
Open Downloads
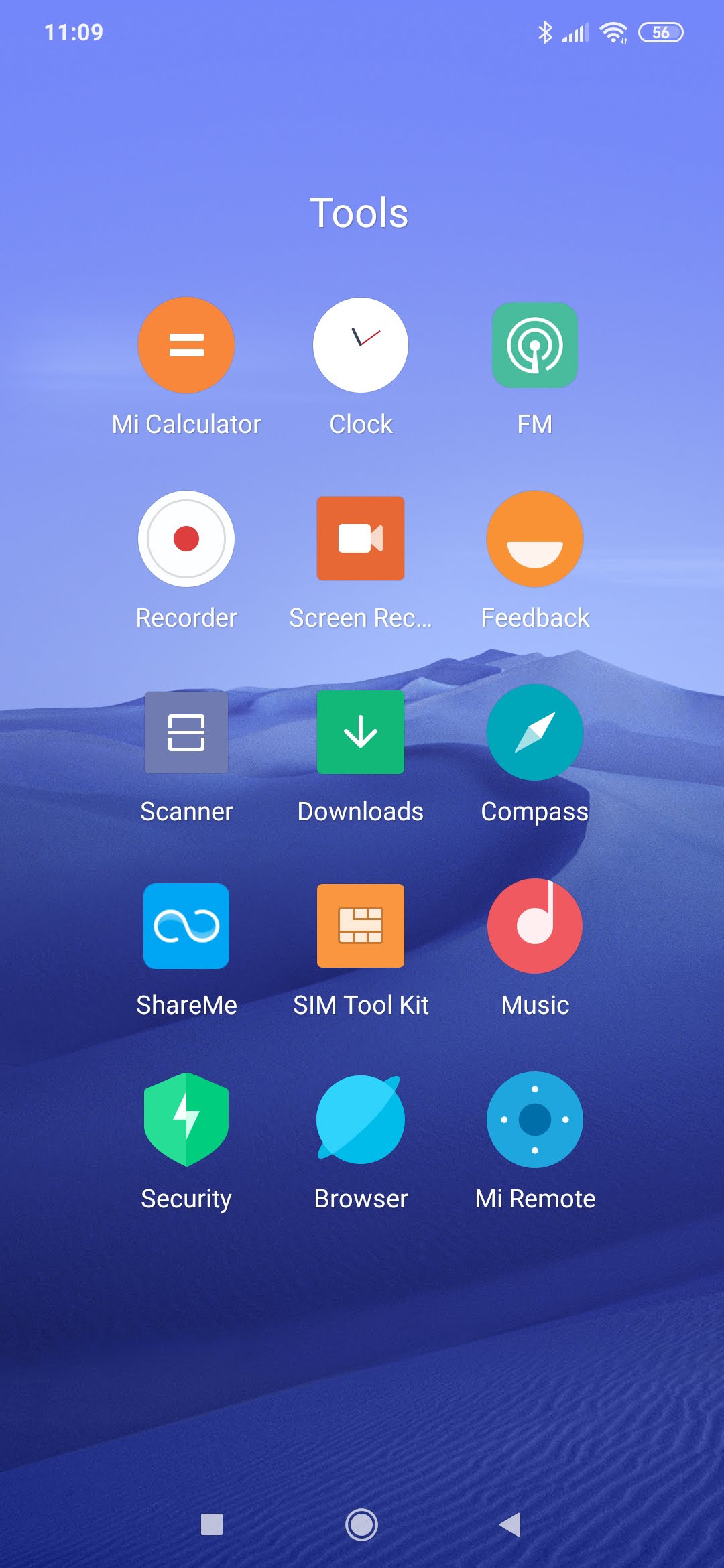(x=361, y=732)
